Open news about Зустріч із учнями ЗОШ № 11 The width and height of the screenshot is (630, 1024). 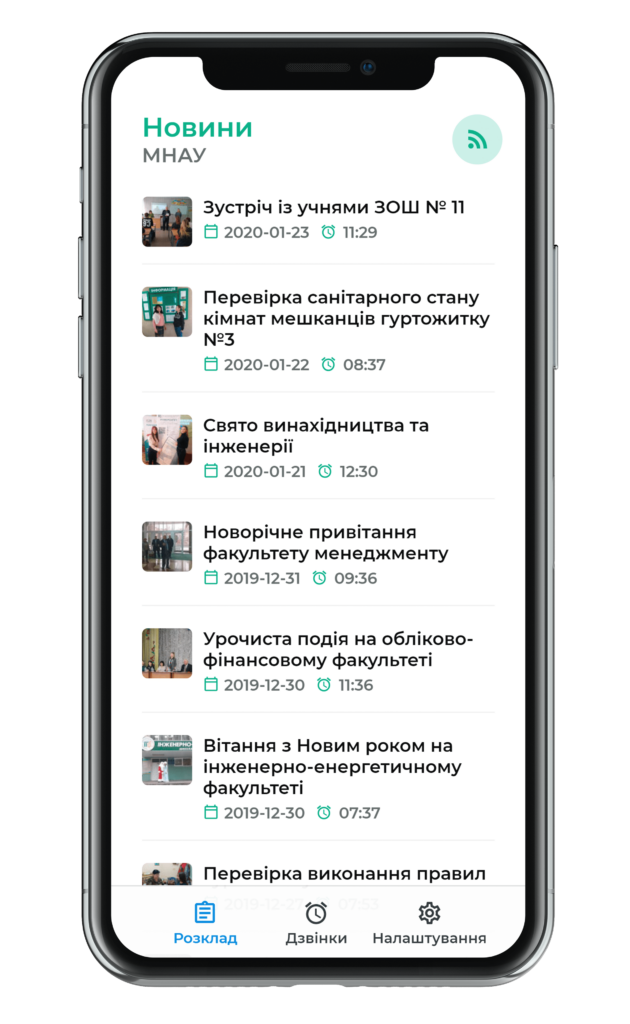pos(318,220)
